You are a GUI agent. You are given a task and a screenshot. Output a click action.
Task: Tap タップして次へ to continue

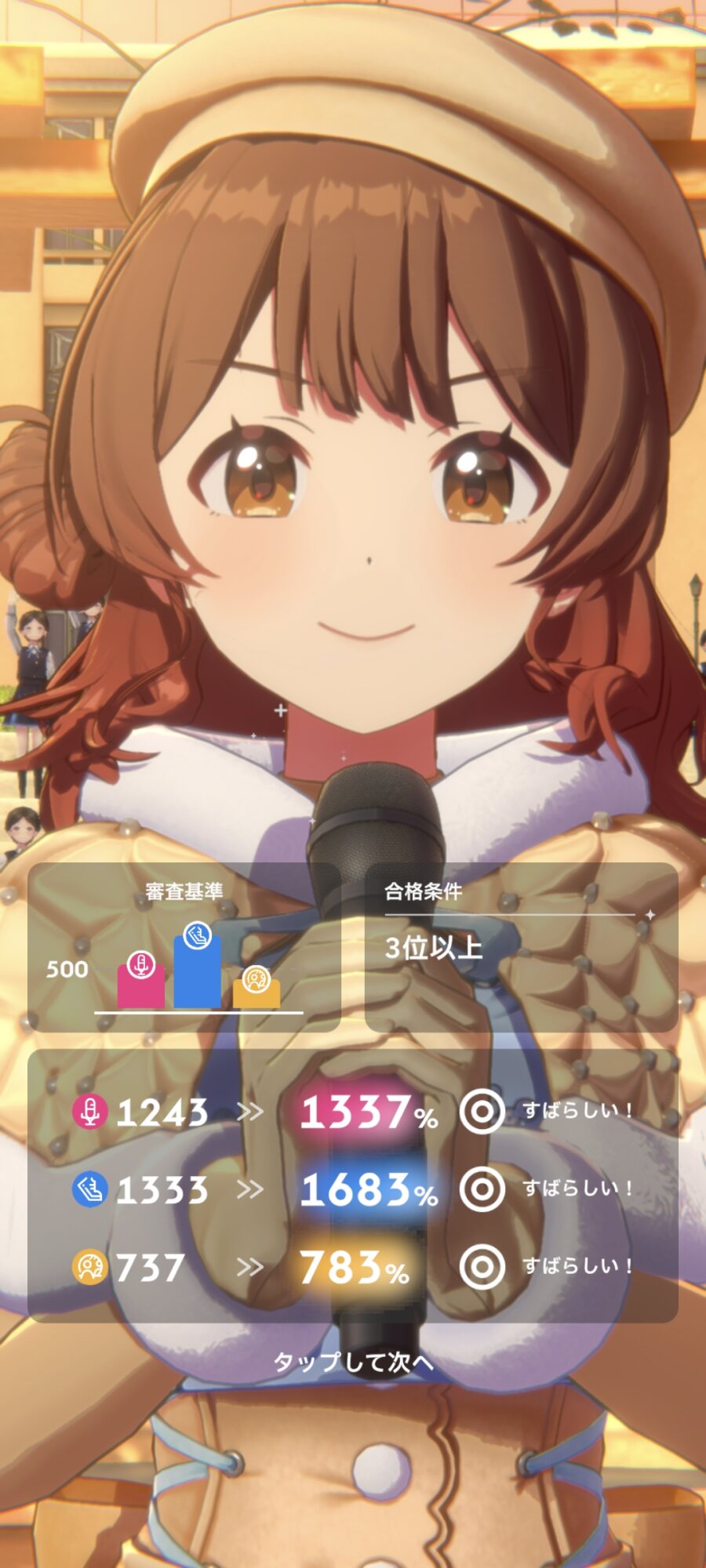click(x=353, y=1362)
